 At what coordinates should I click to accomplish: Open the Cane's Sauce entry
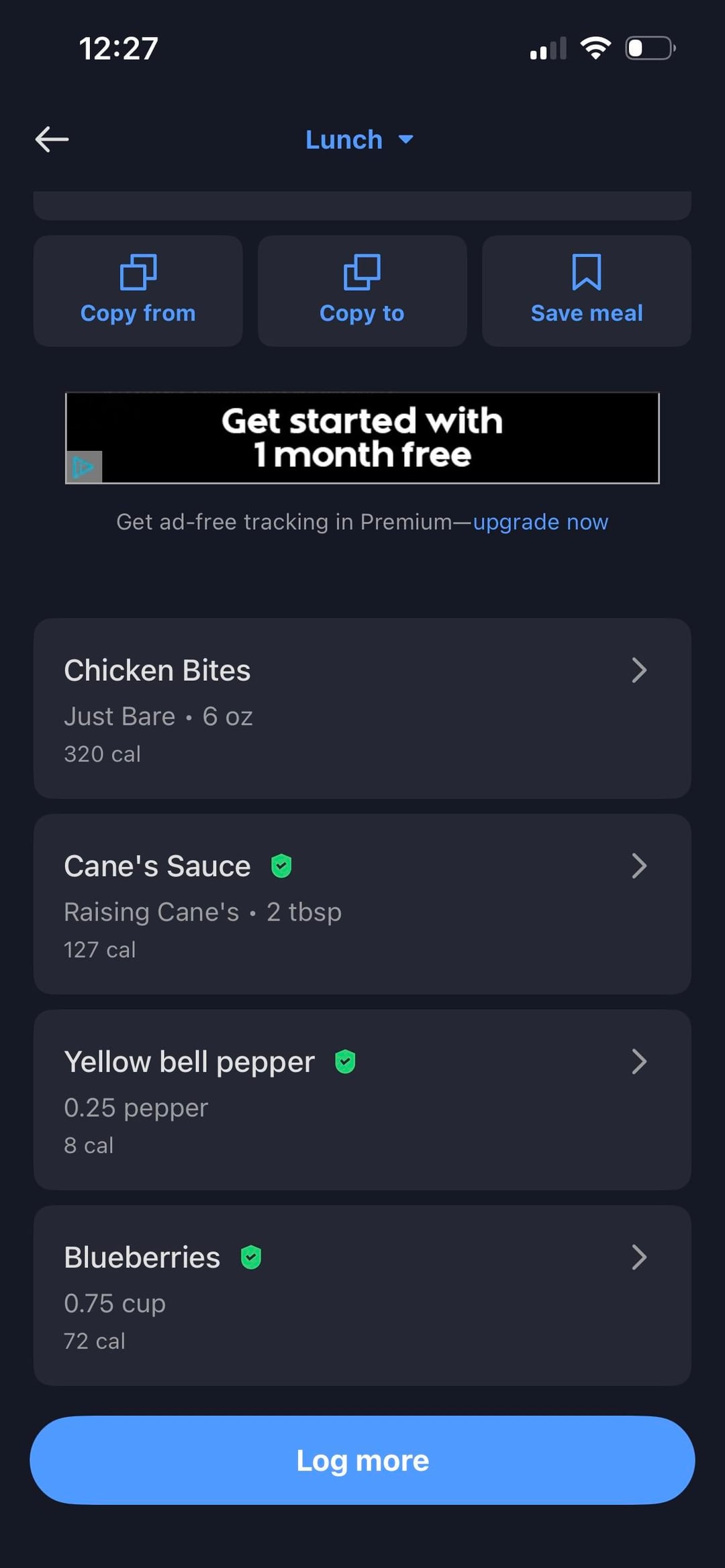point(362,904)
